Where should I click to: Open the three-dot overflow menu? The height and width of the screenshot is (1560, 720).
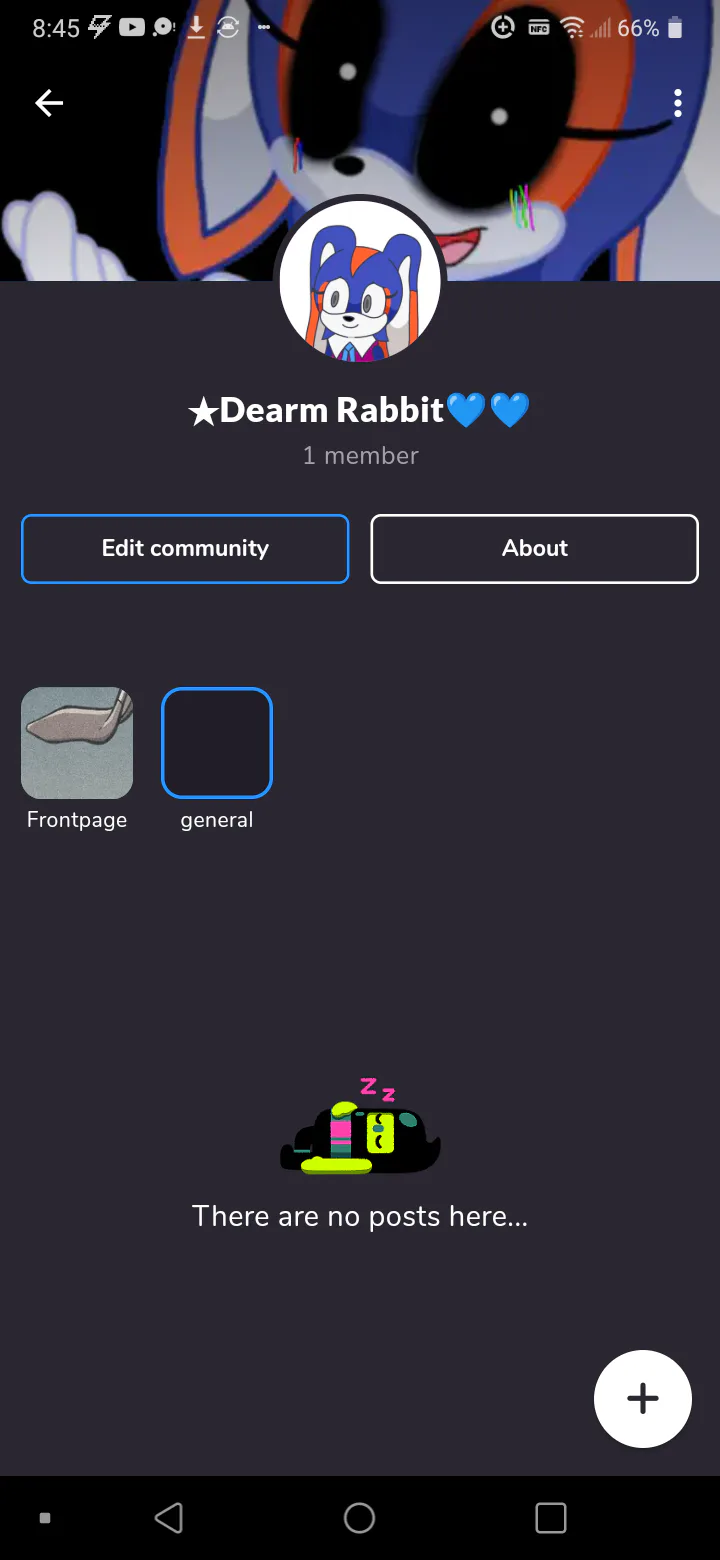click(678, 103)
